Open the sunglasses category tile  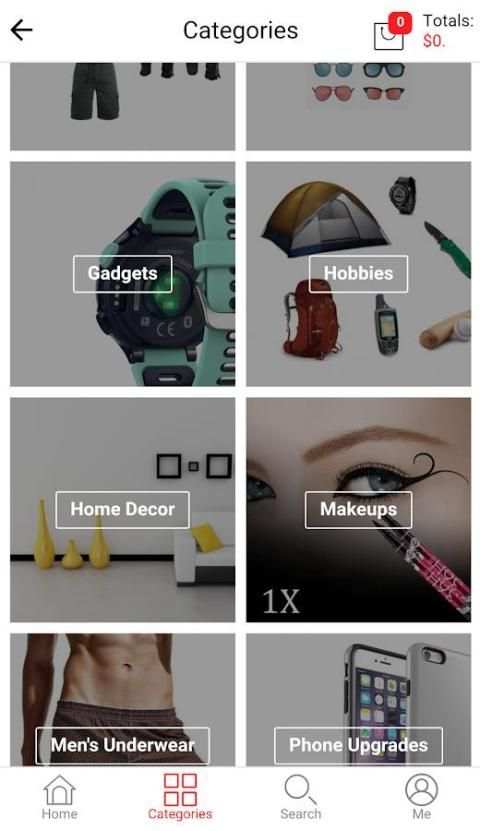[358, 106]
